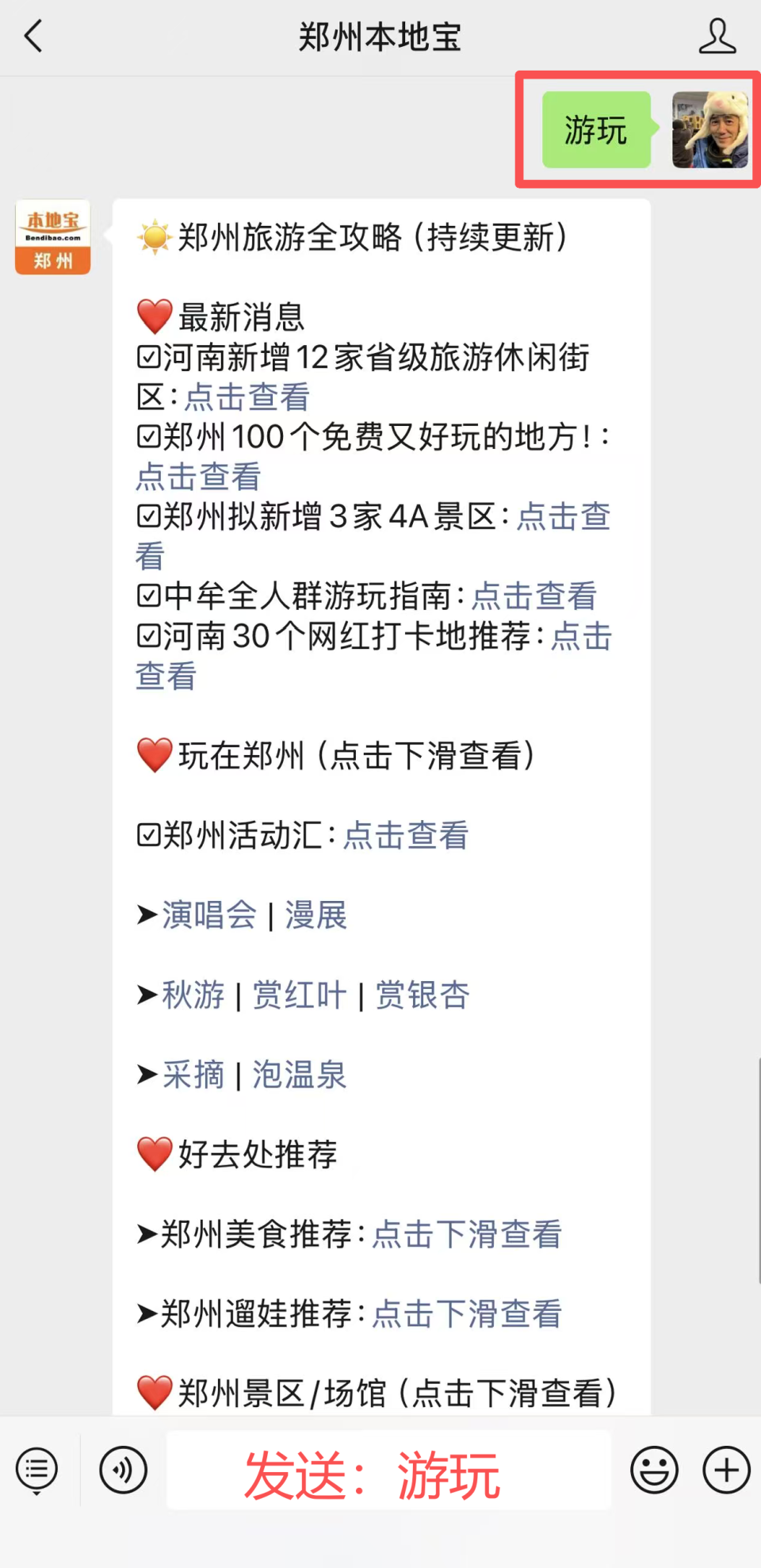Click the plus icon for more options
Viewport: 761px width, 1568px height.
pyautogui.click(x=725, y=1470)
